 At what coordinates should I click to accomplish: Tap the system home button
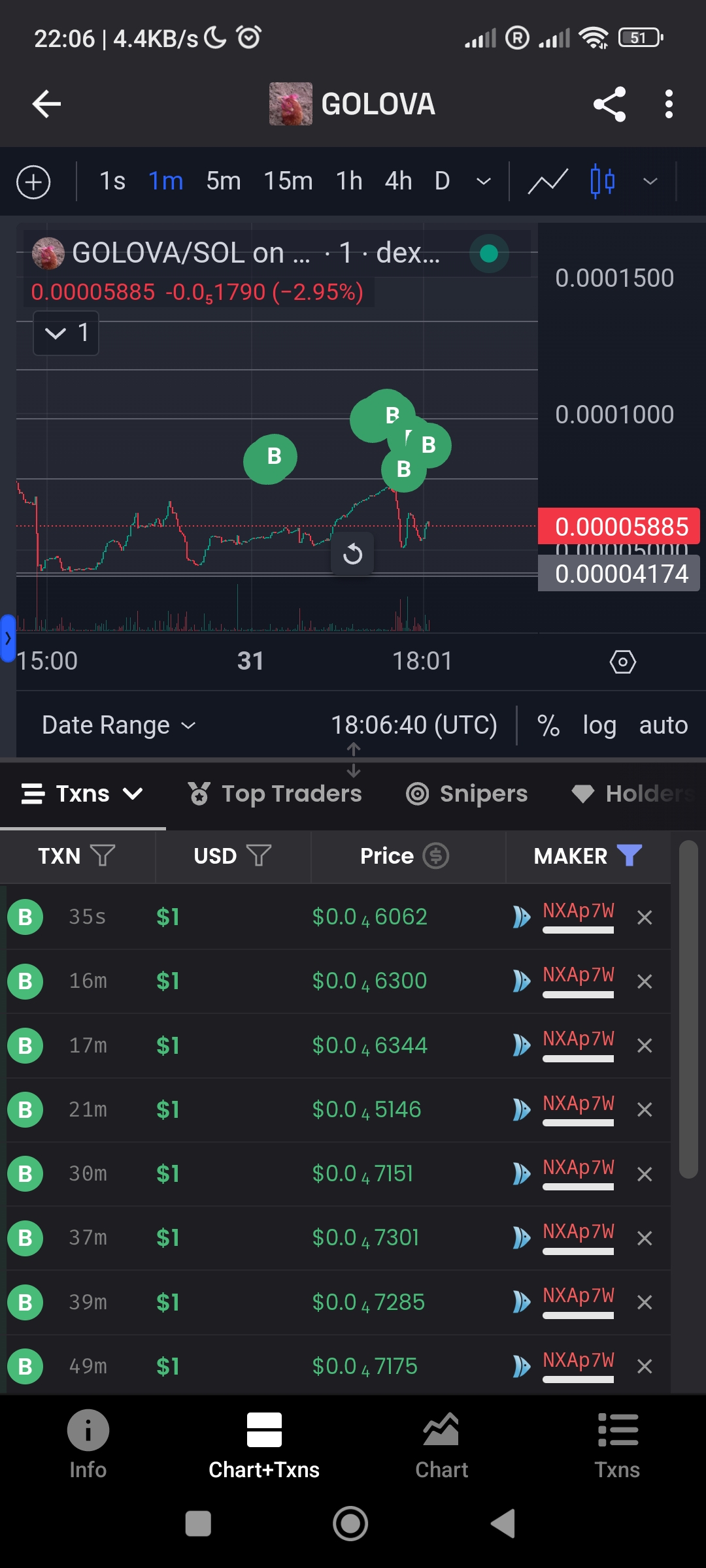pyautogui.click(x=350, y=1524)
